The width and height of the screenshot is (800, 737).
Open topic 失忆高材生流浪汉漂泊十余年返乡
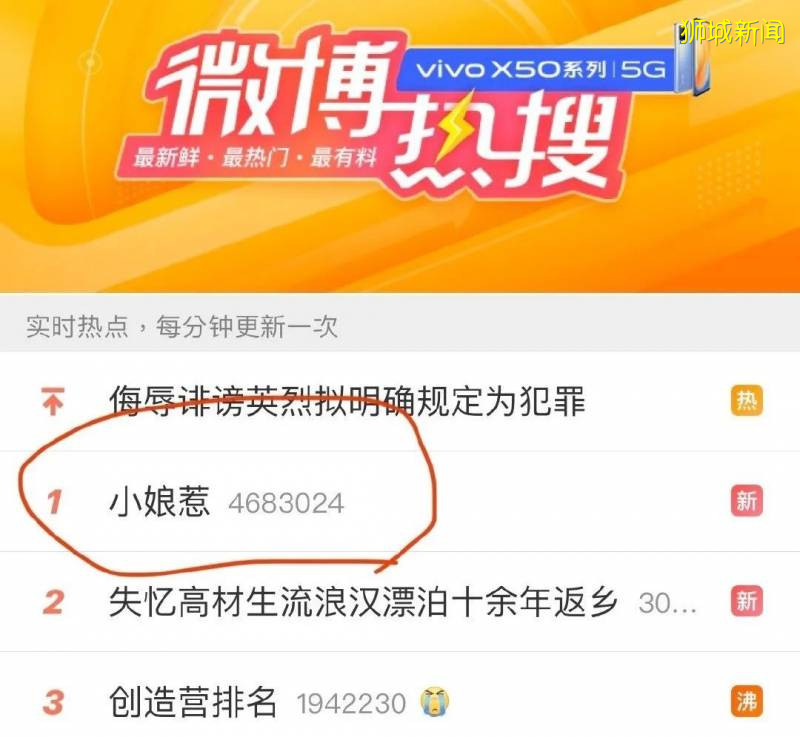363,602
